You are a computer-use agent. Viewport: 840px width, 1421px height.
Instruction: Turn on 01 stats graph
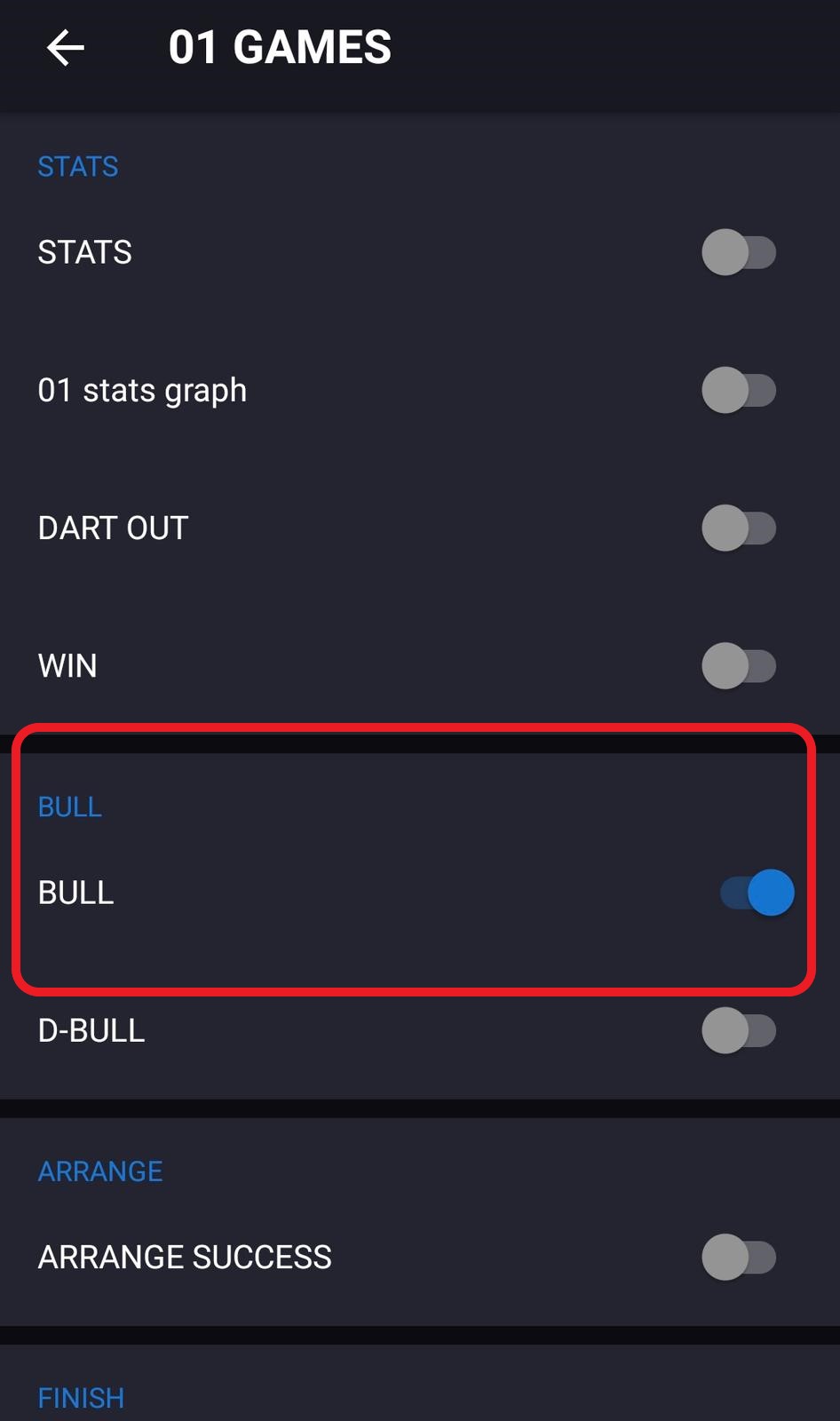739,391
